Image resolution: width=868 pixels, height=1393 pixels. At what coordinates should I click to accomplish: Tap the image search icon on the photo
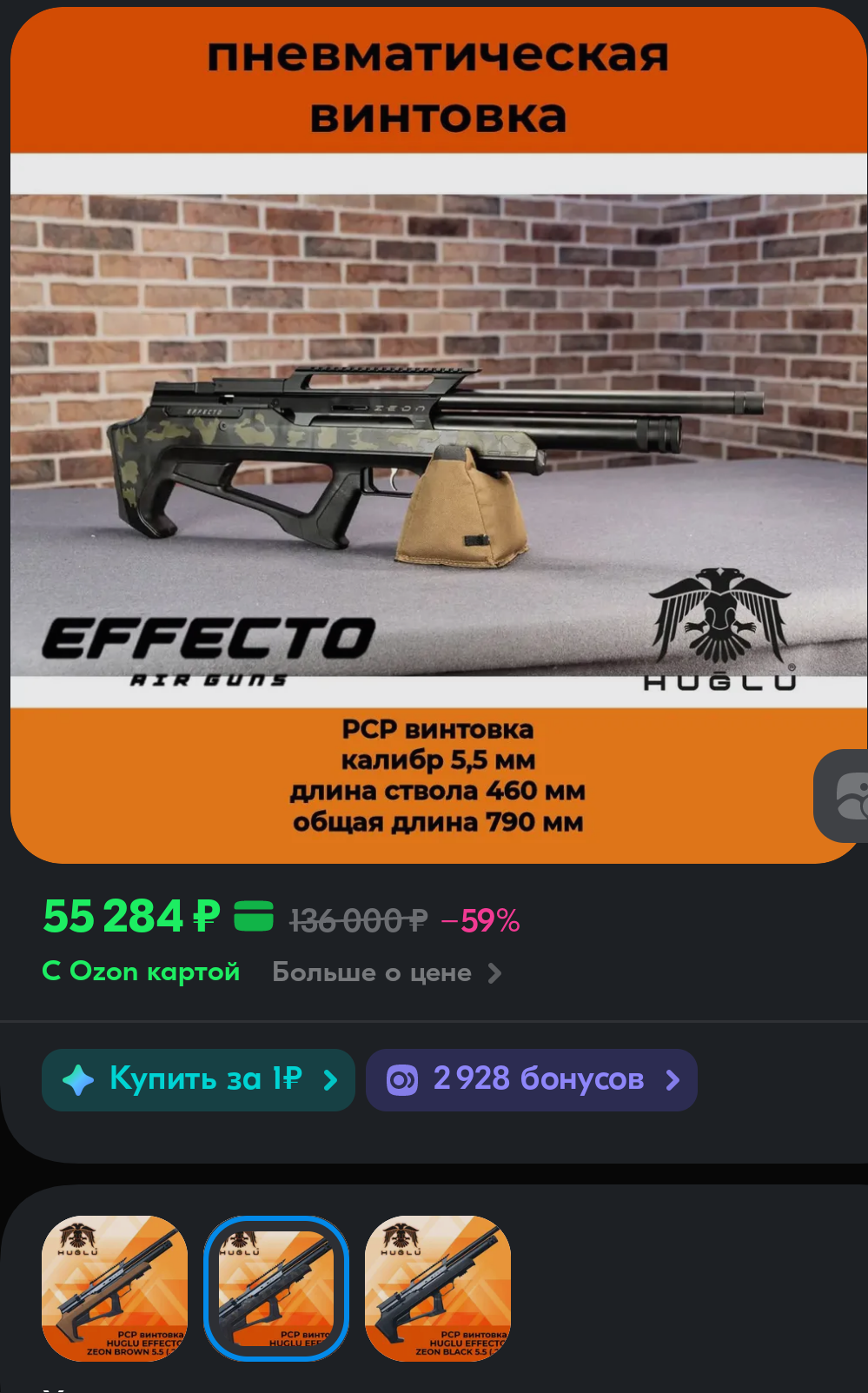coord(845,796)
